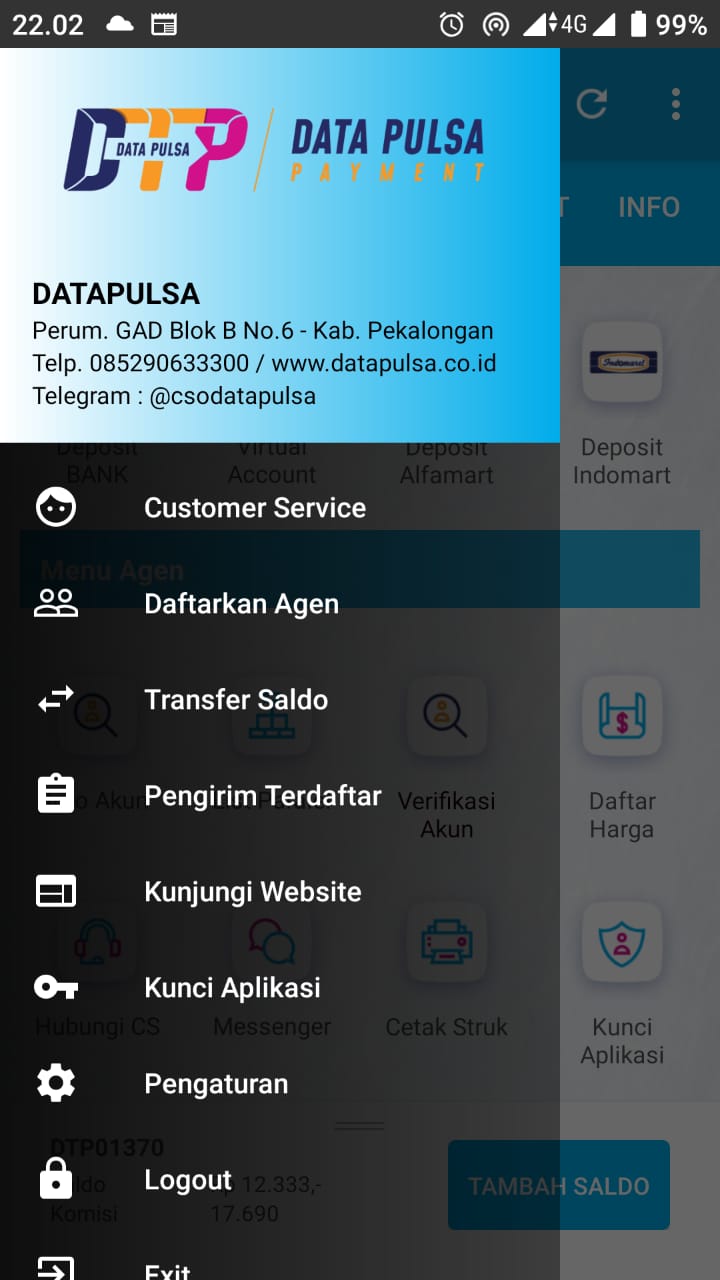This screenshot has height=1280, width=720.
Task: Switch to the INFO tab
Action: tap(648, 207)
